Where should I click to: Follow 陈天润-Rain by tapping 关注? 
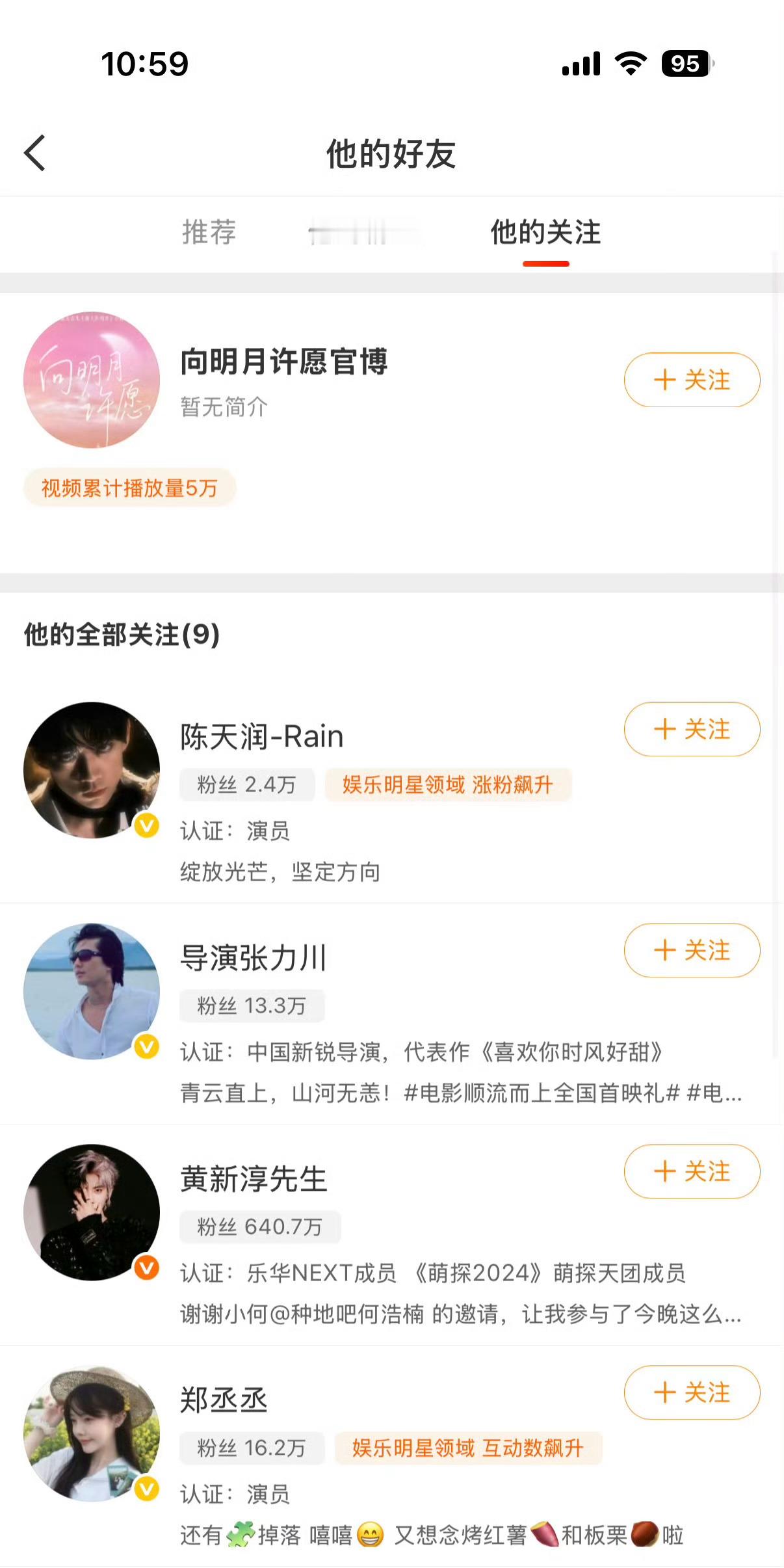(692, 730)
